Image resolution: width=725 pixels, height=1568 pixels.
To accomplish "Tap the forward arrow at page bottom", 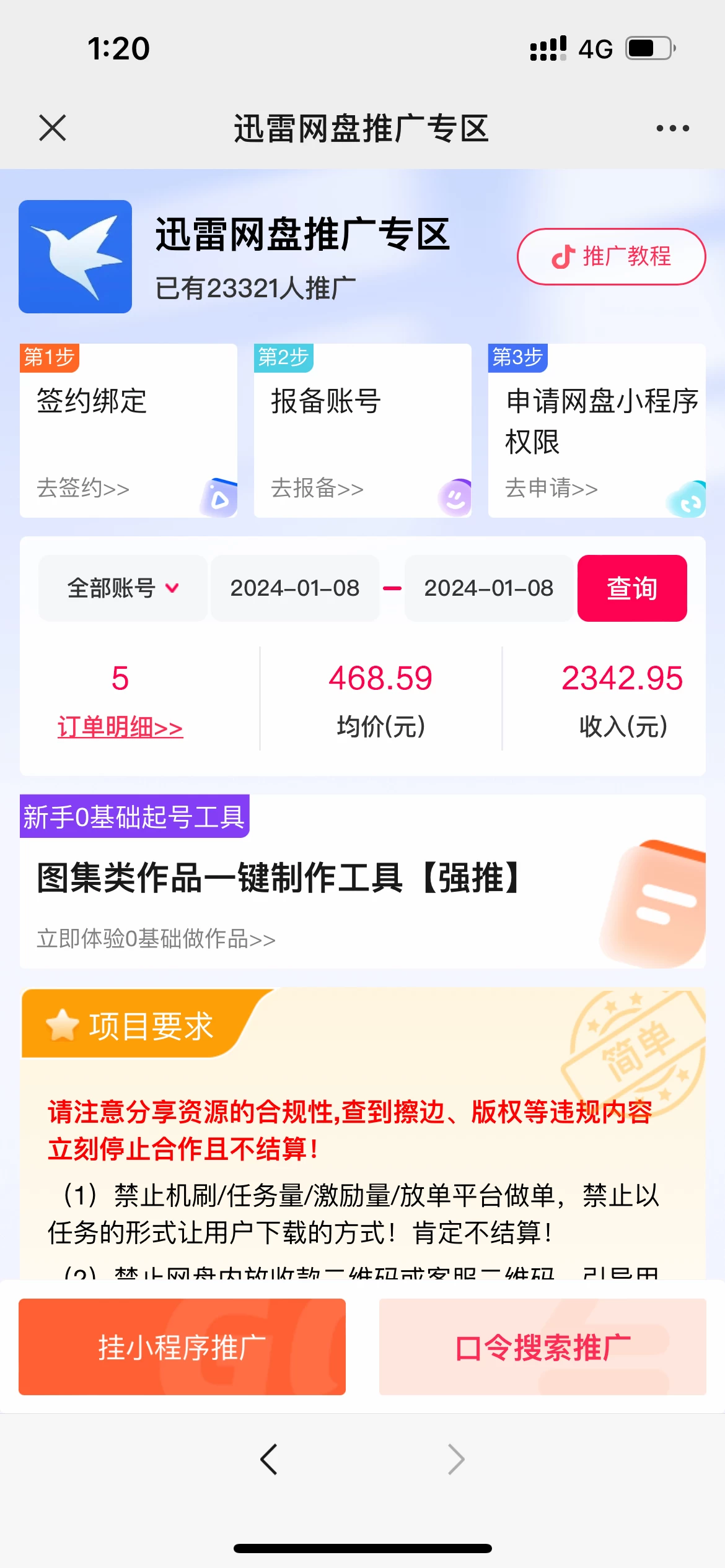I will (x=456, y=1458).
